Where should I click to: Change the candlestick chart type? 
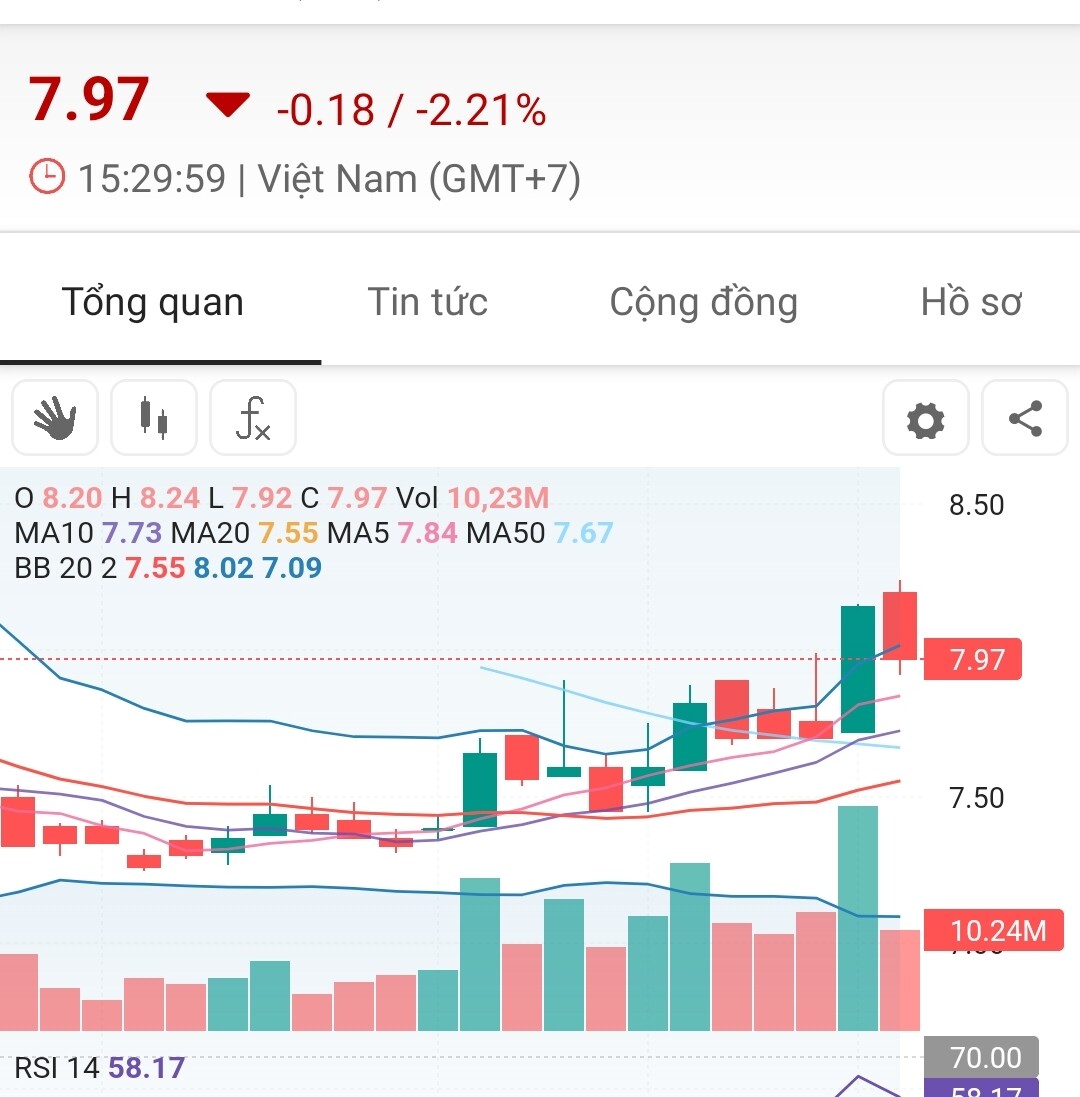point(154,418)
